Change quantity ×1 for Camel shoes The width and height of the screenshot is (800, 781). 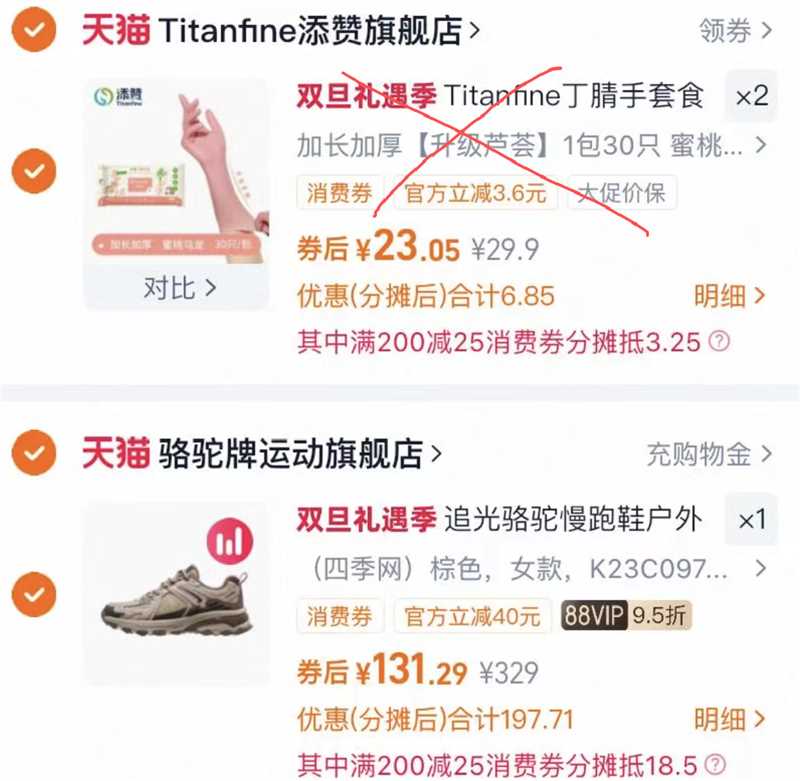click(752, 519)
